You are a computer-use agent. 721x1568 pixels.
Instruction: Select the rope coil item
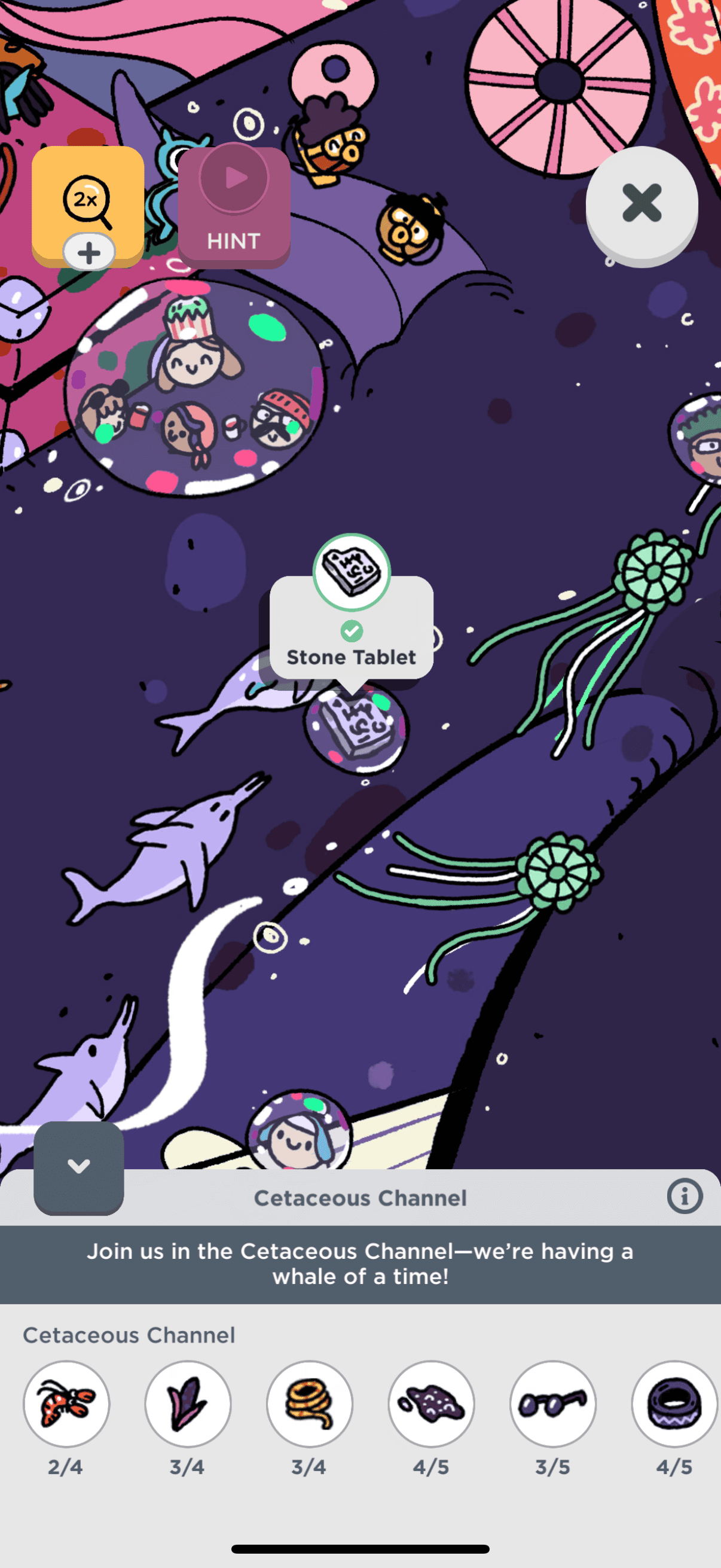coord(310,1404)
